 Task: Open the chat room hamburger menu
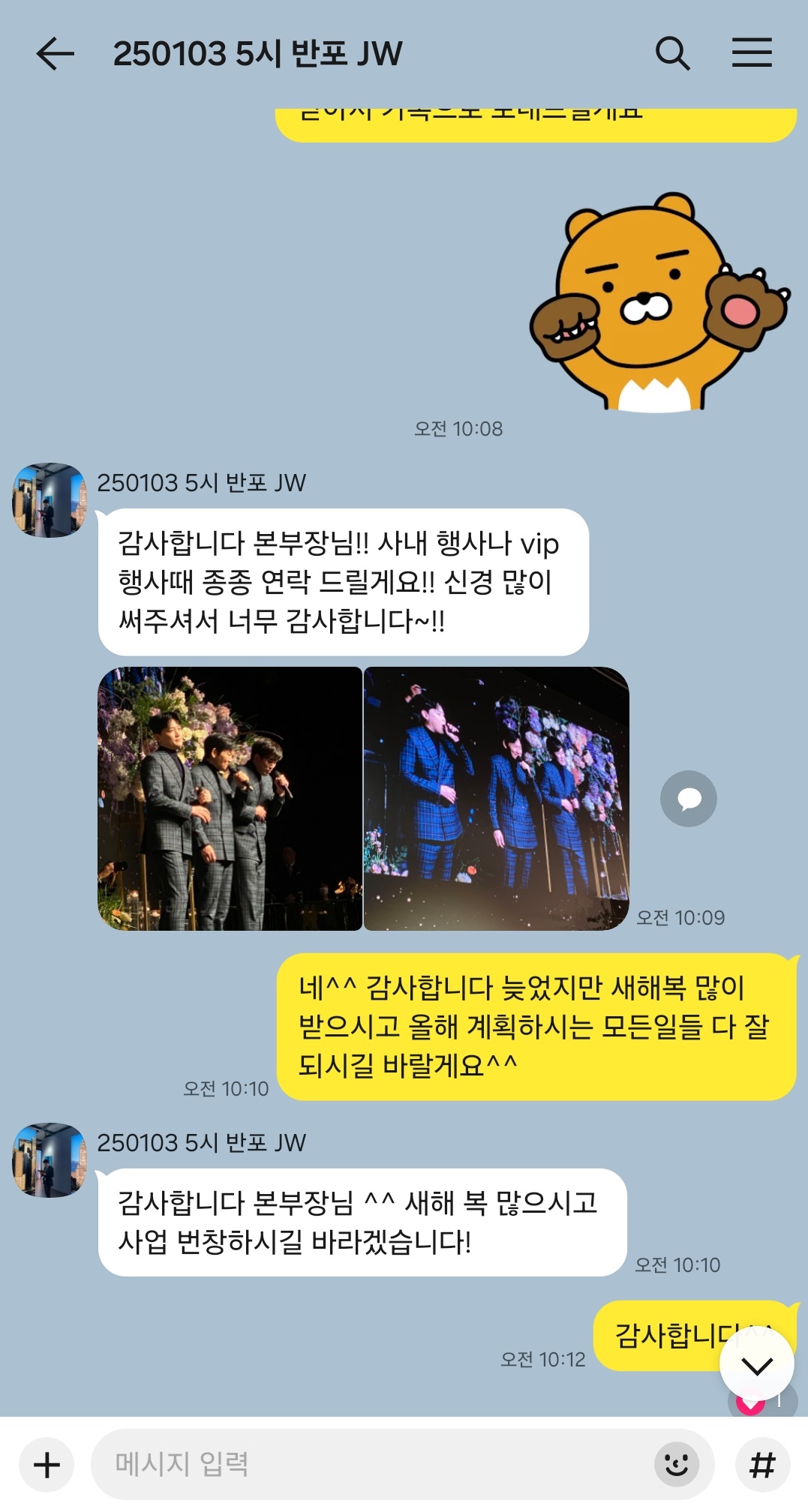752,53
